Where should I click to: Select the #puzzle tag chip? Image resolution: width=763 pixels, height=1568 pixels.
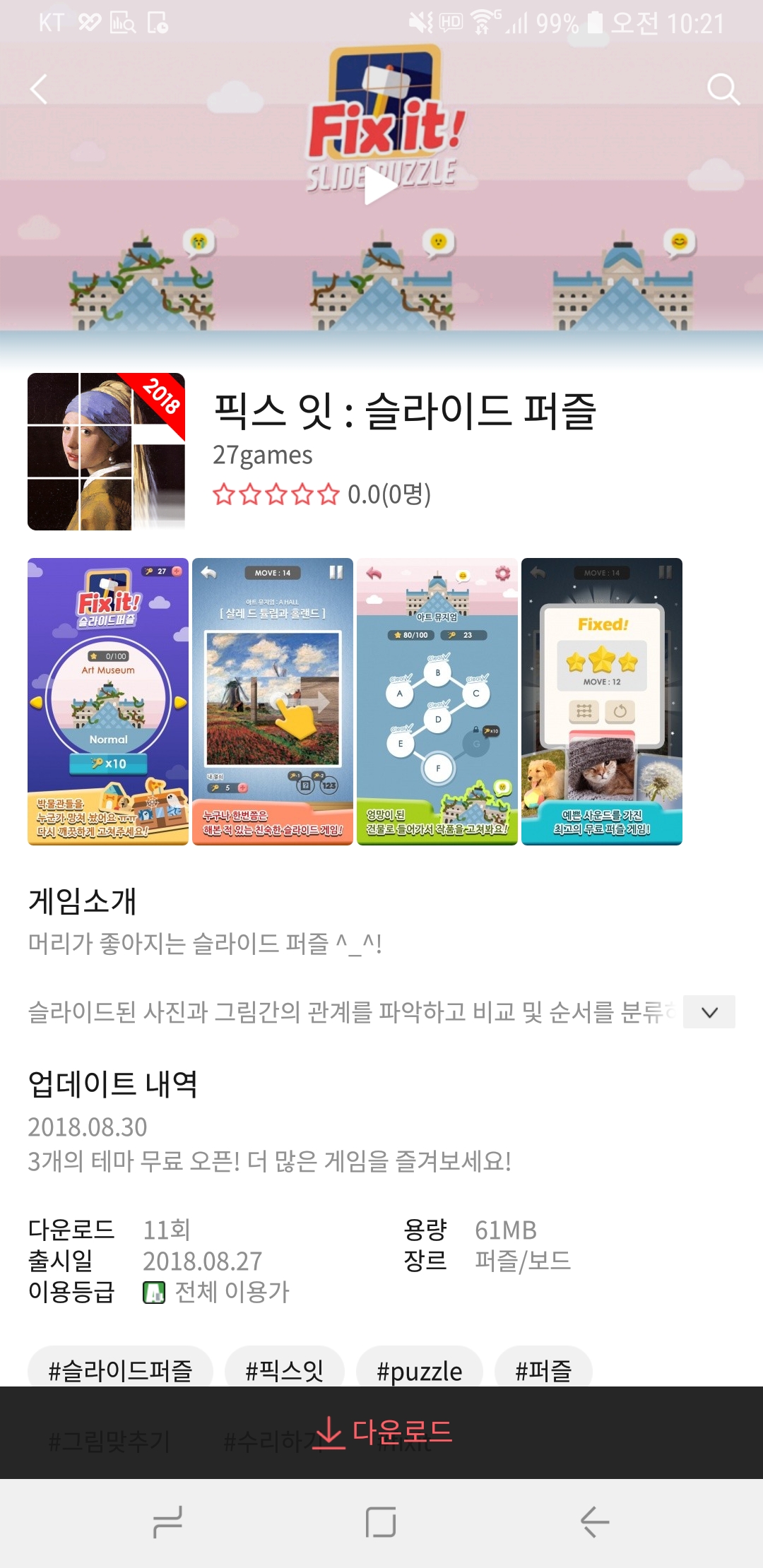[x=419, y=1370]
